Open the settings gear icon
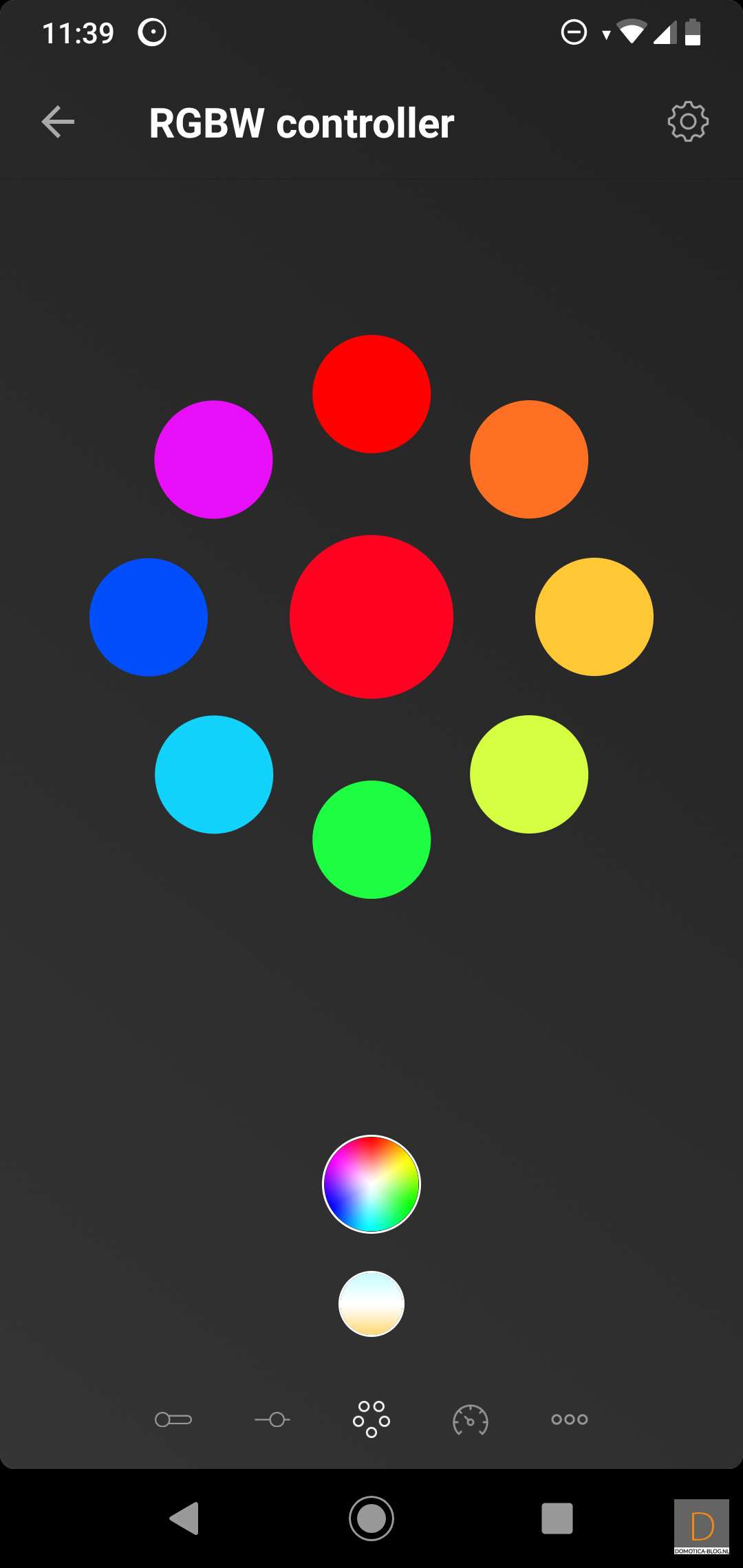Viewport: 743px width, 1568px height. [687, 122]
